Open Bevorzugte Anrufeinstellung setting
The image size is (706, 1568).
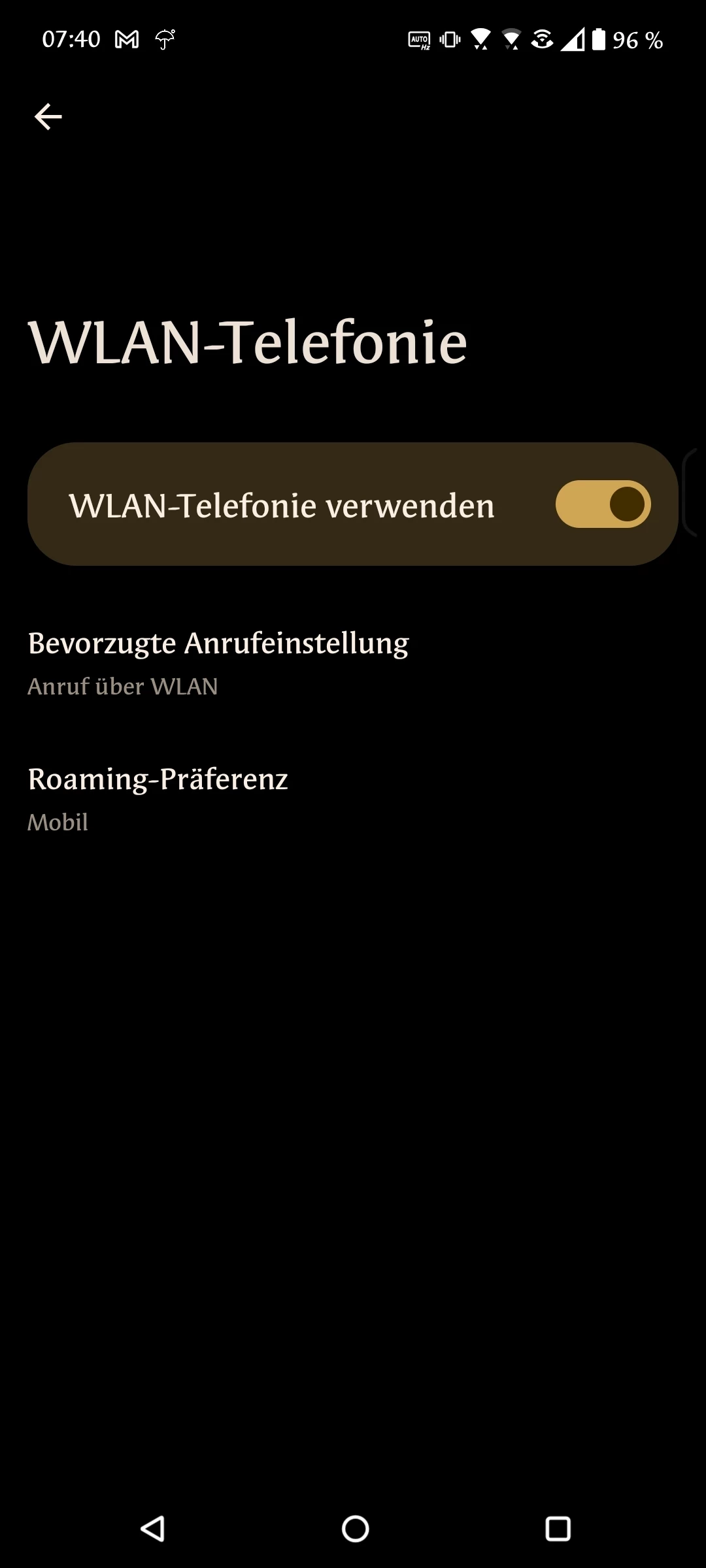353,663
